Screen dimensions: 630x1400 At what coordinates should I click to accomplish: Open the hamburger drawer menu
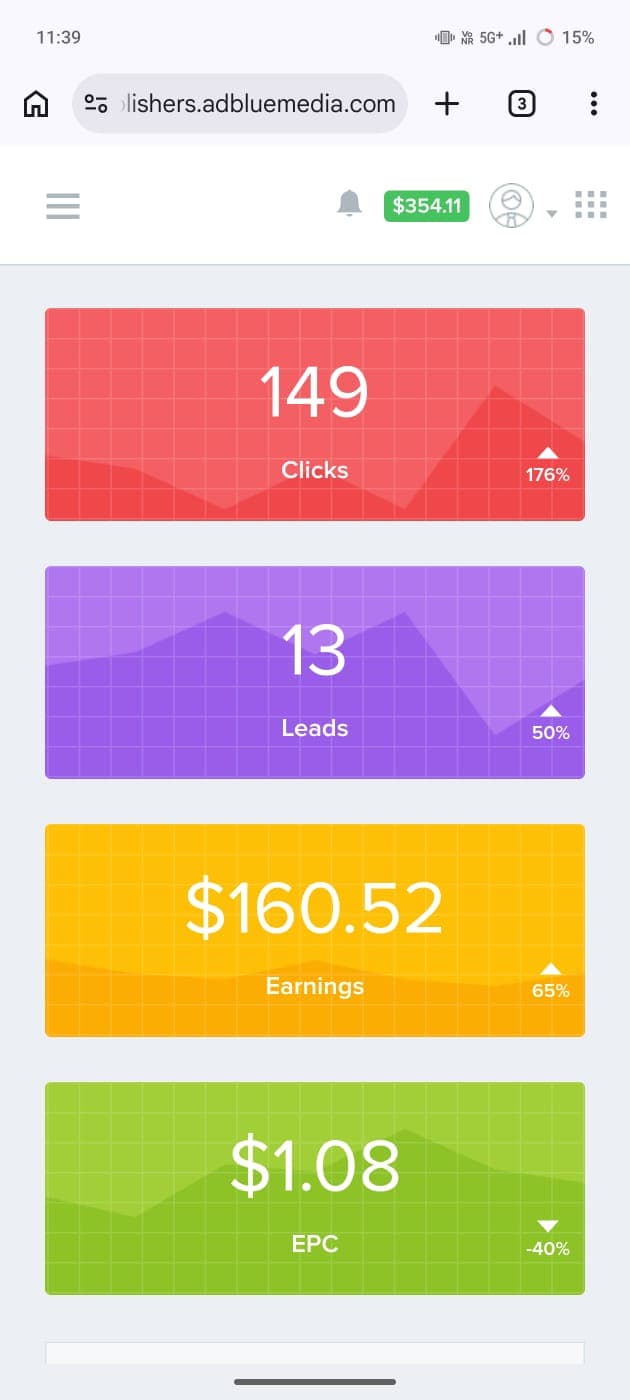(x=63, y=206)
